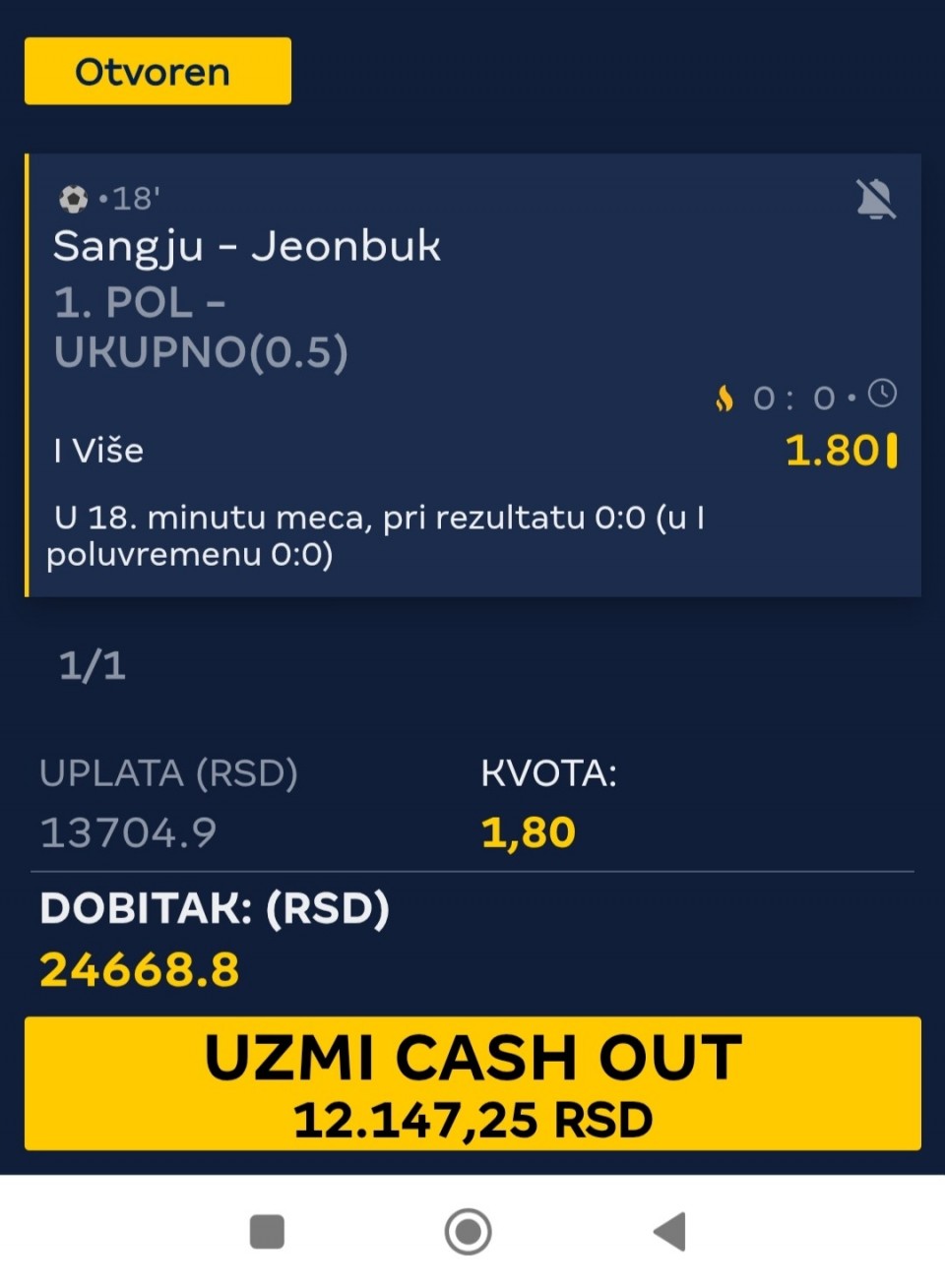Tap the UZMI CASH OUT button
The width and height of the screenshot is (945, 1288).
(x=472, y=1083)
